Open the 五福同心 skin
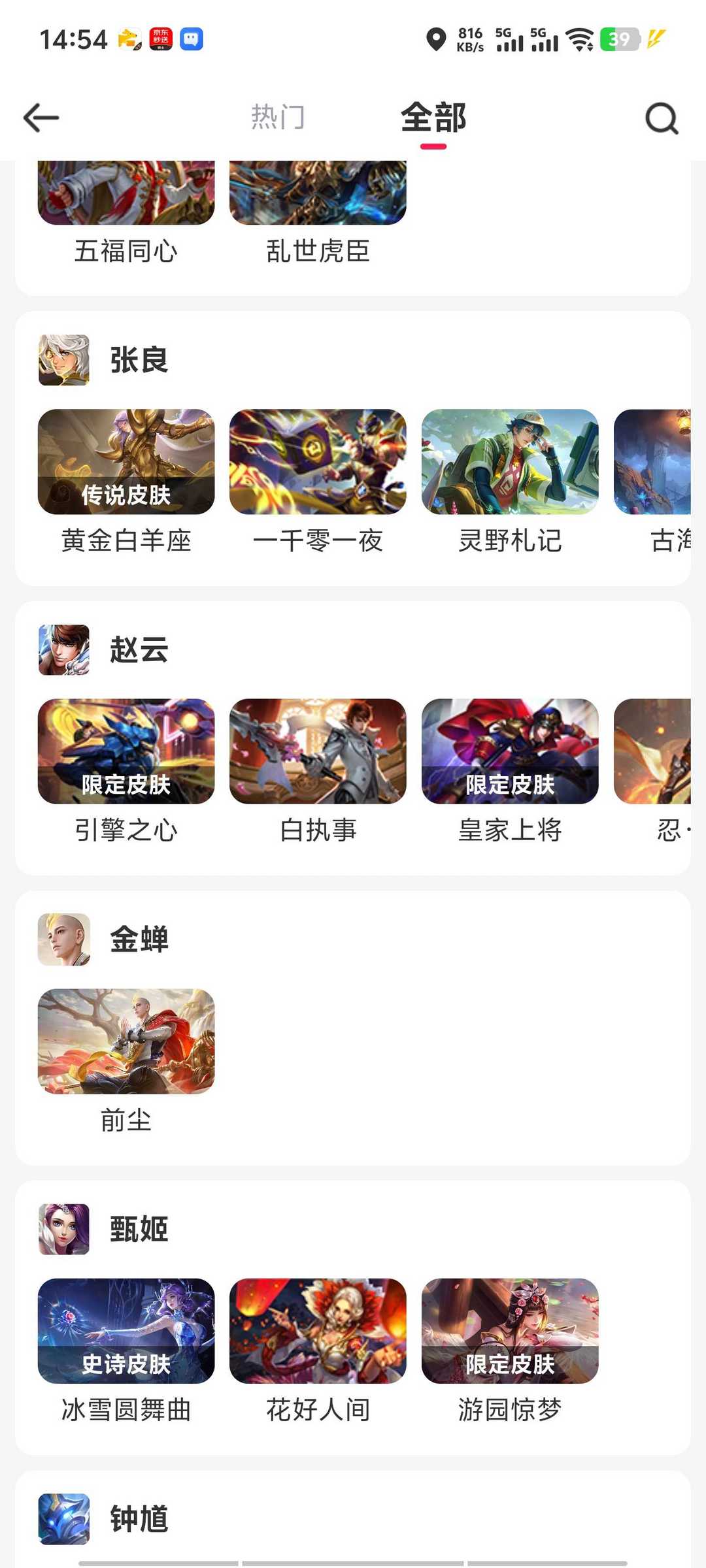 click(126, 196)
